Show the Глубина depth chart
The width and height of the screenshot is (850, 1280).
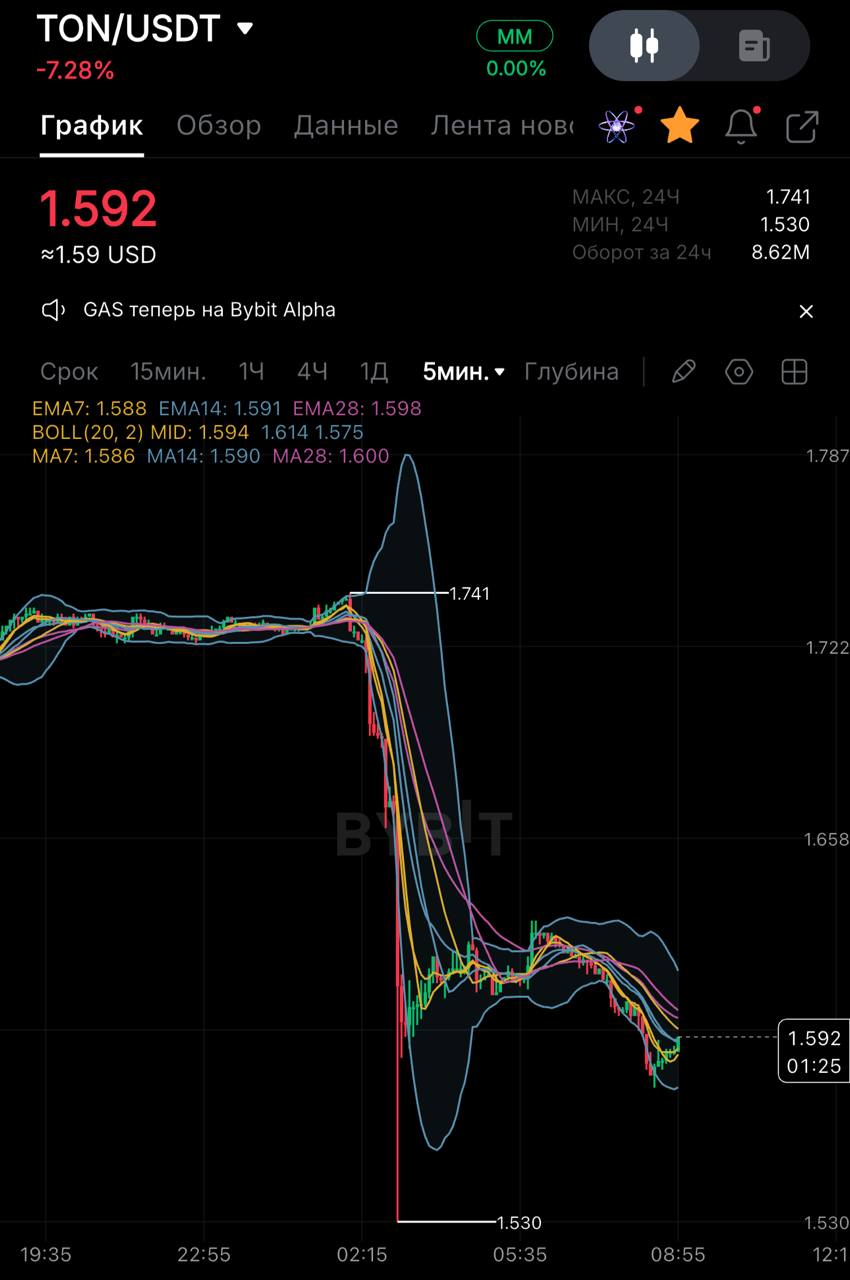(x=571, y=372)
